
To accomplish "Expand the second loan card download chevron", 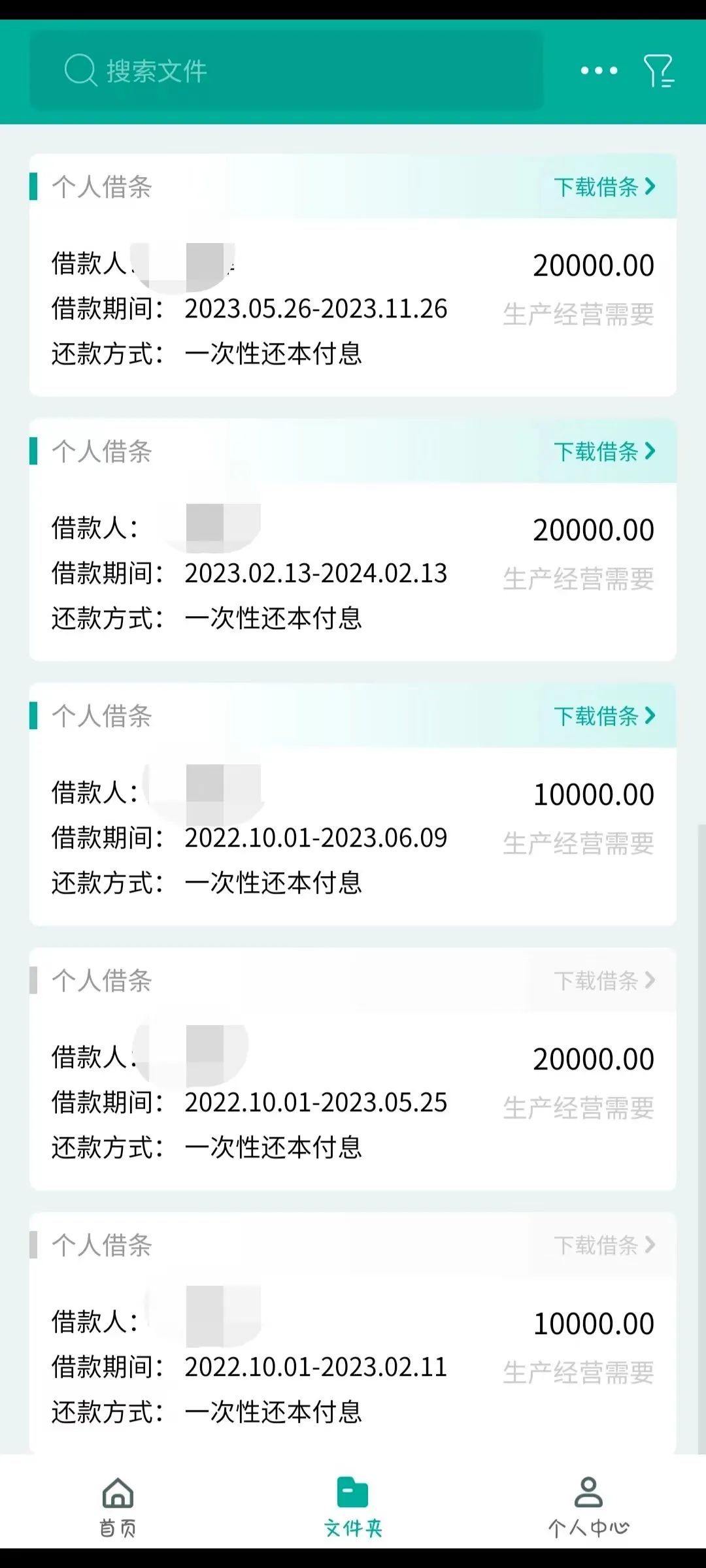I will click(x=650, y=451).
